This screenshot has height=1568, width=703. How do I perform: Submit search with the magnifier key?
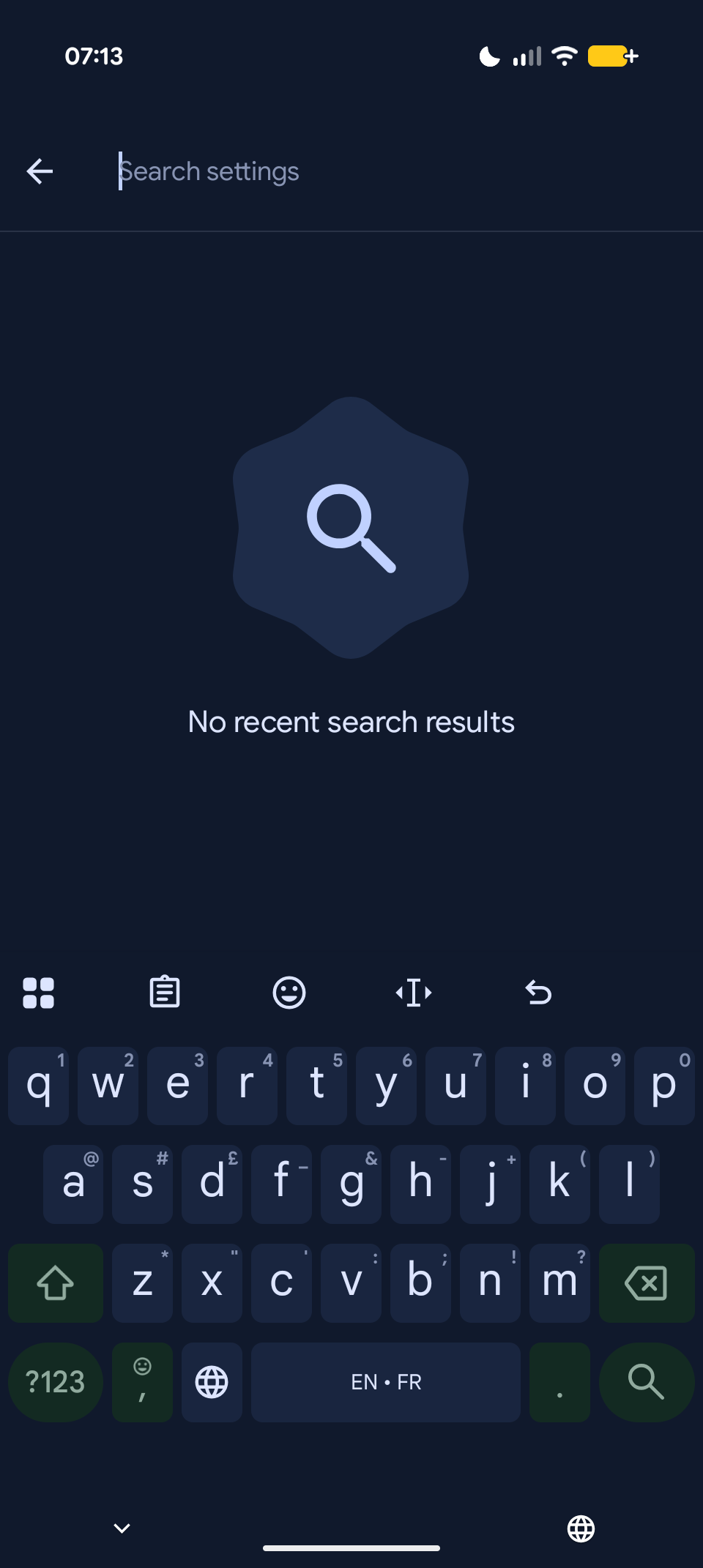[646, 1382]
